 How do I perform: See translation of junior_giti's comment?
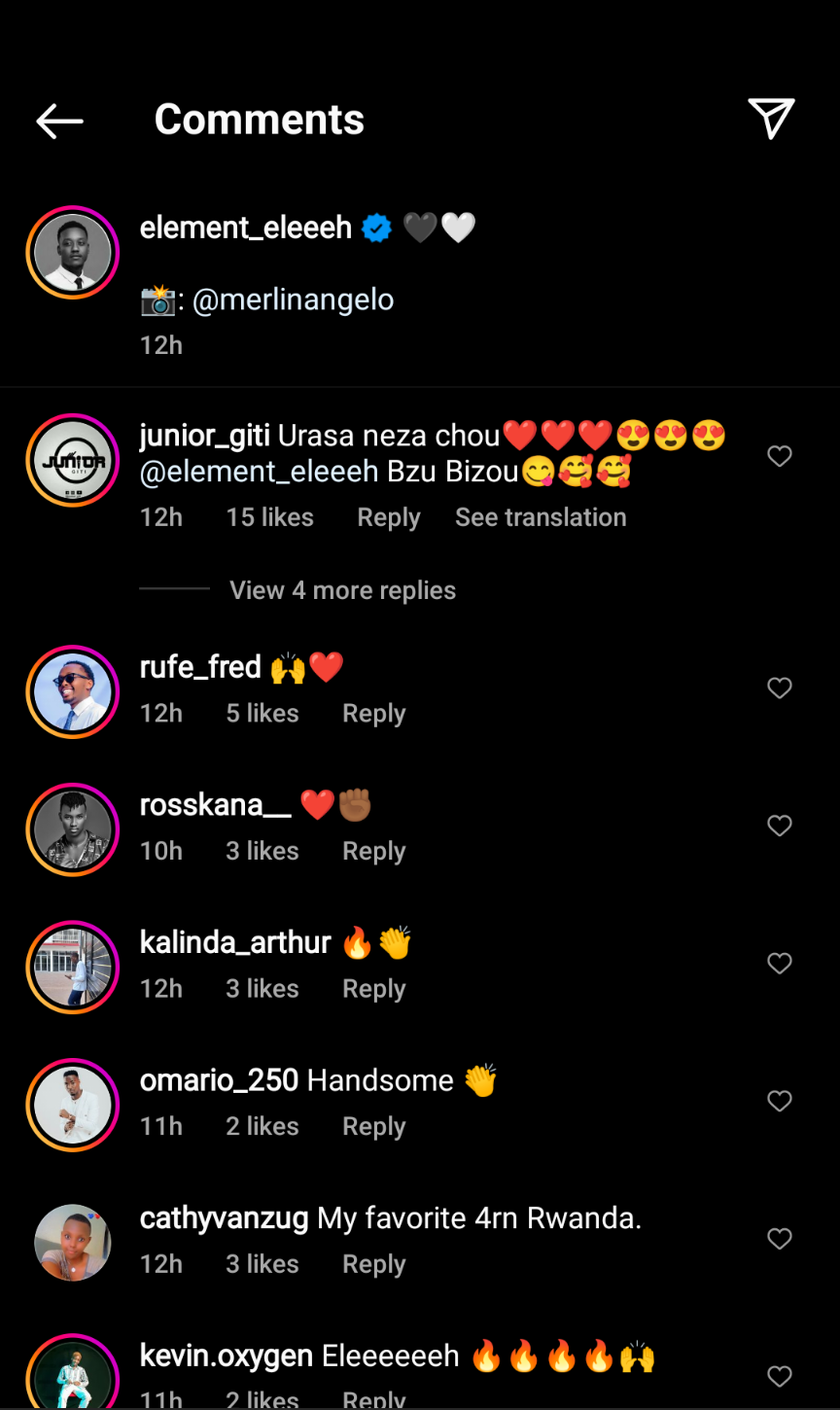(x=541, y=517)
